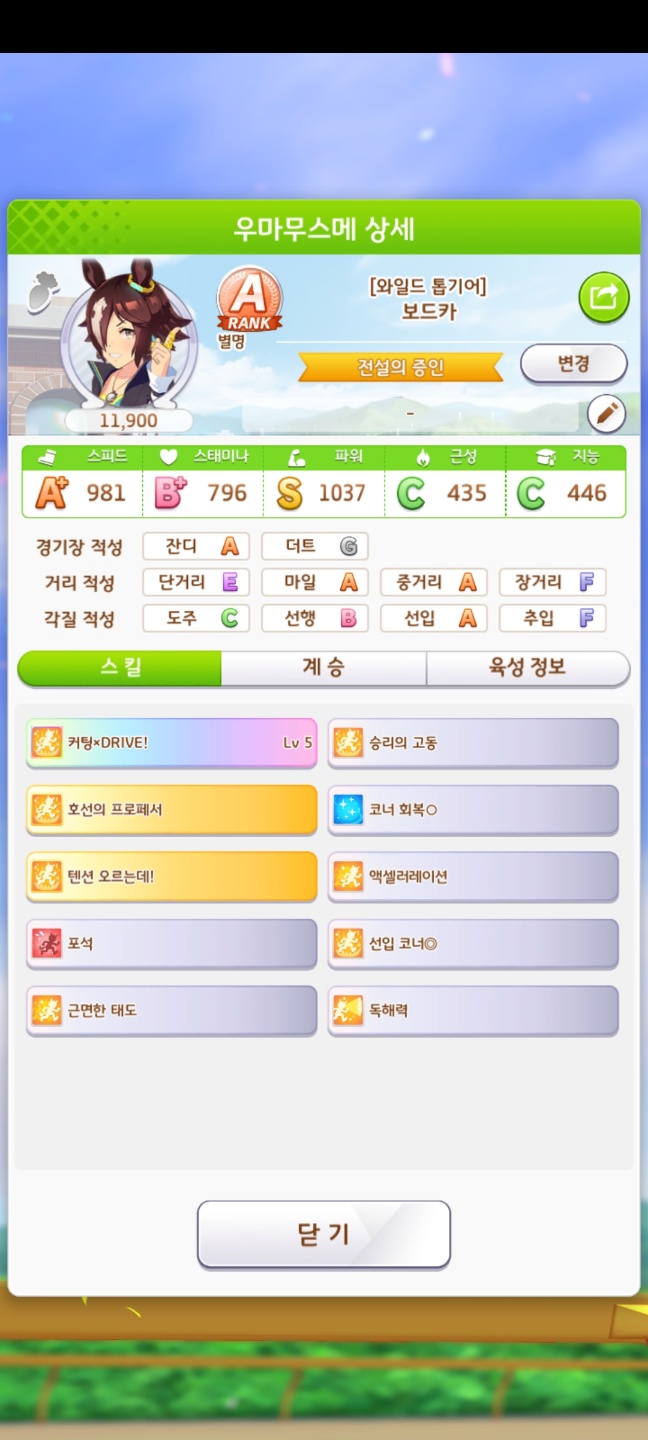
Task: Tap the 변경 button to change title
Action: coord(573,364)
